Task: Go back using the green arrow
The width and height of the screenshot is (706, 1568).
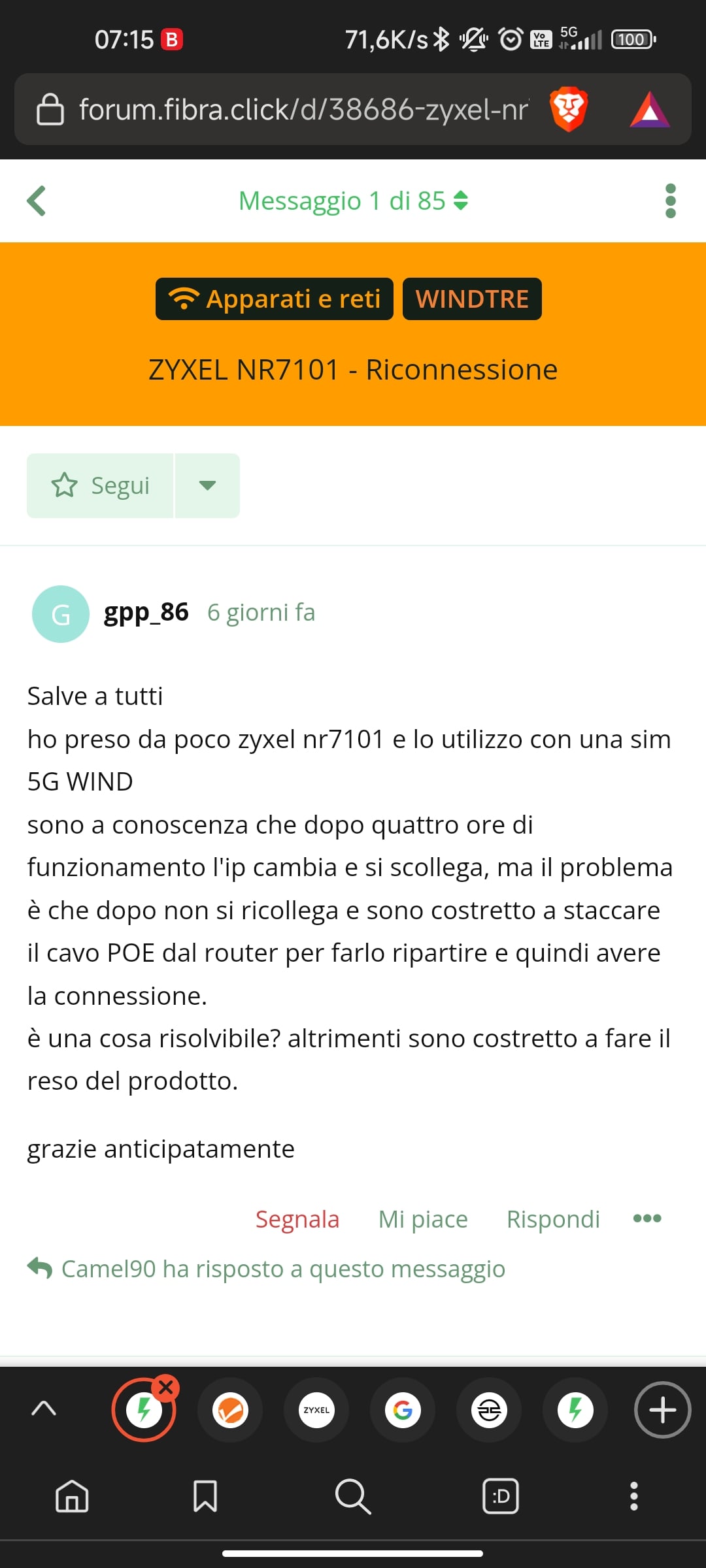Action: (37, 201)
